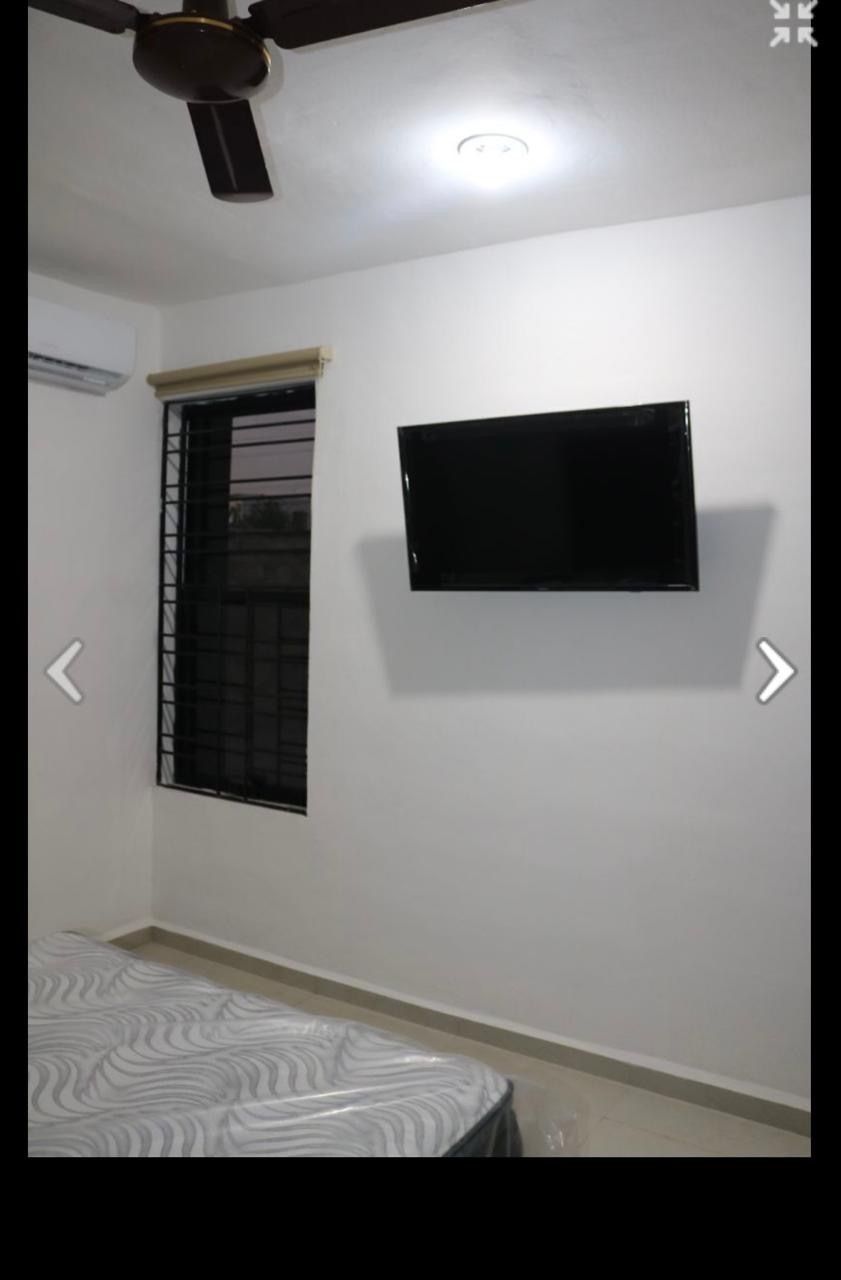Go to the next photo

click(x=775, y=671)
